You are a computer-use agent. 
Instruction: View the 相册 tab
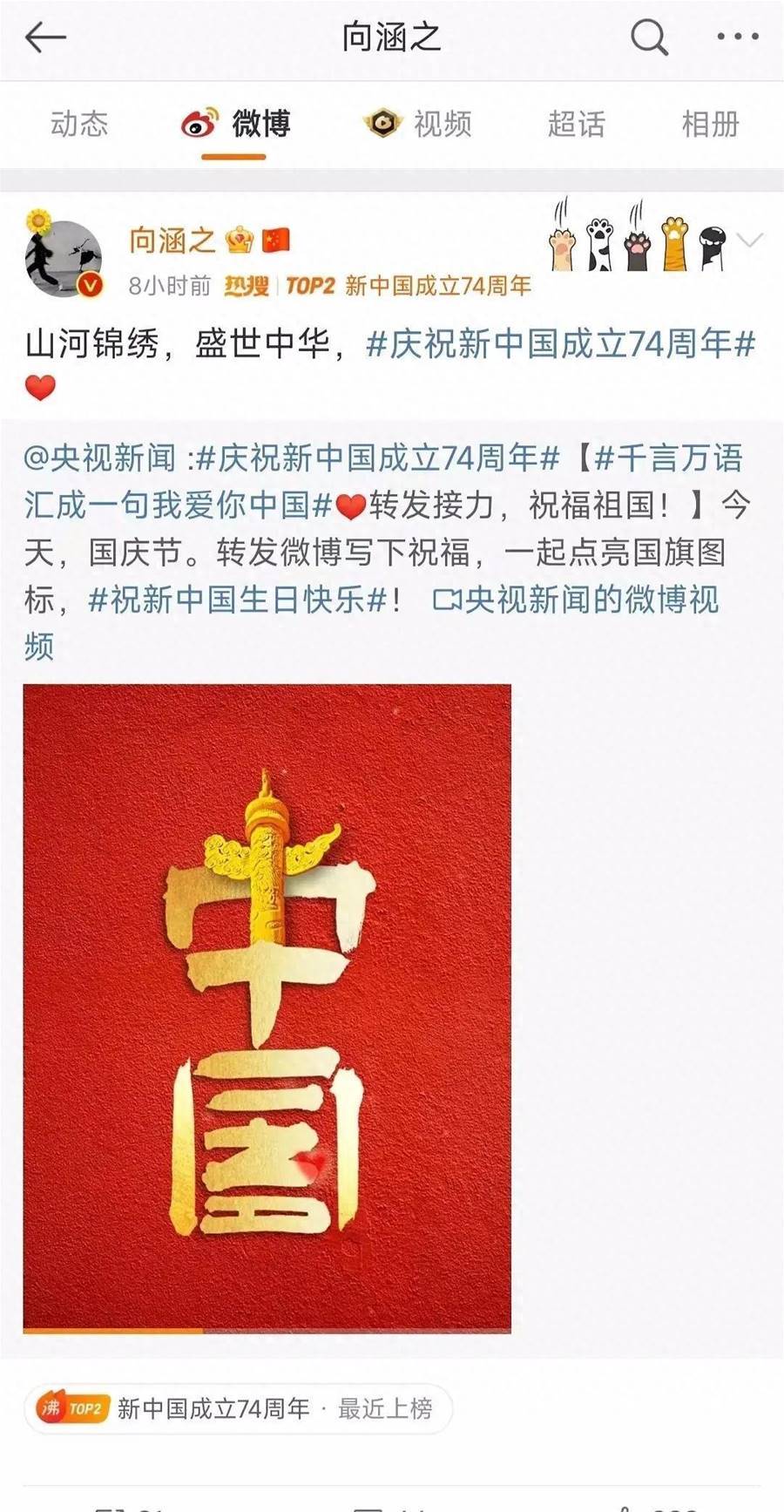point(710,124)
